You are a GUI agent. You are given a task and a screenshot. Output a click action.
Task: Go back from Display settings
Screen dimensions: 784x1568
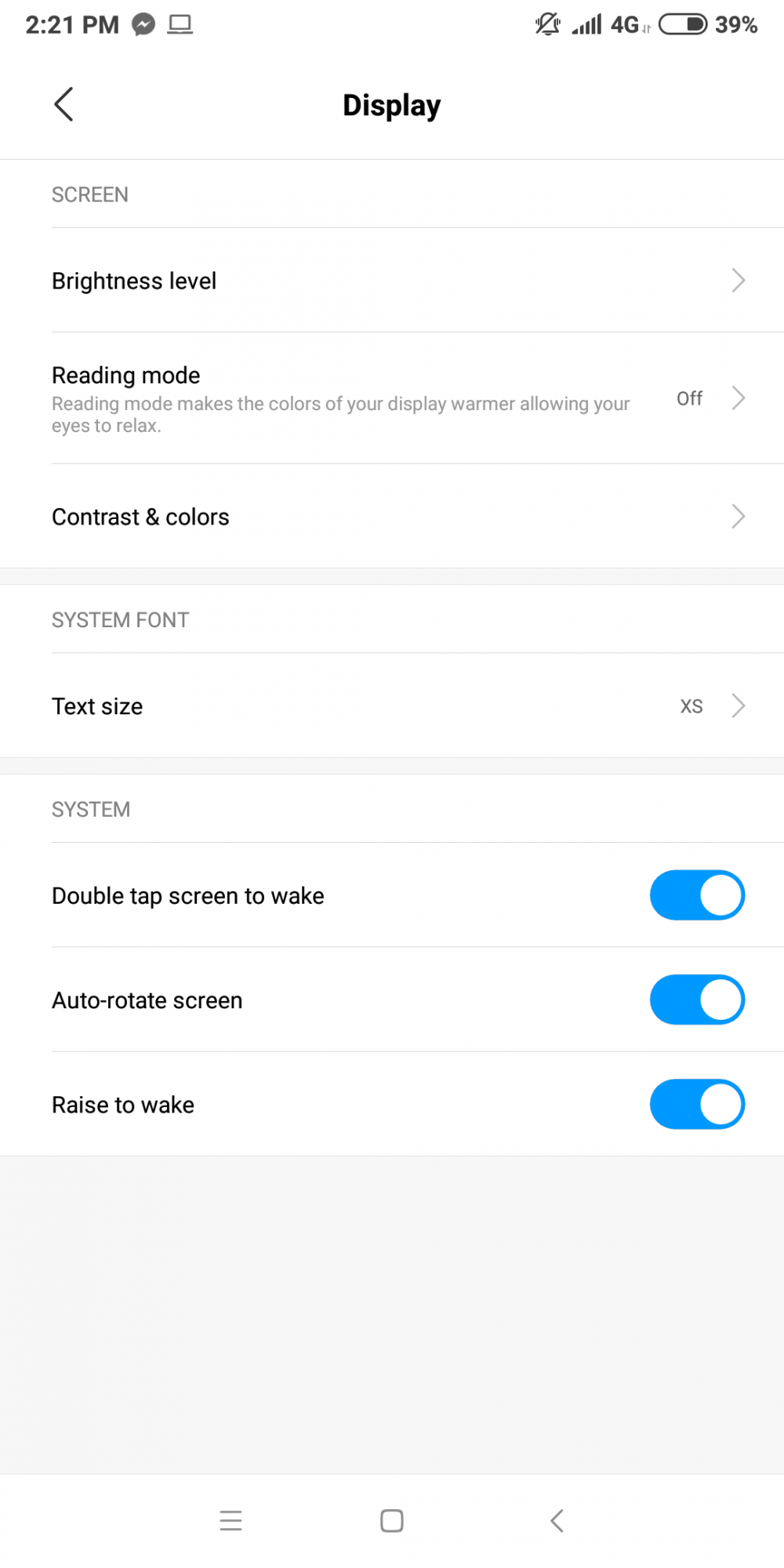tap(64, 104)
